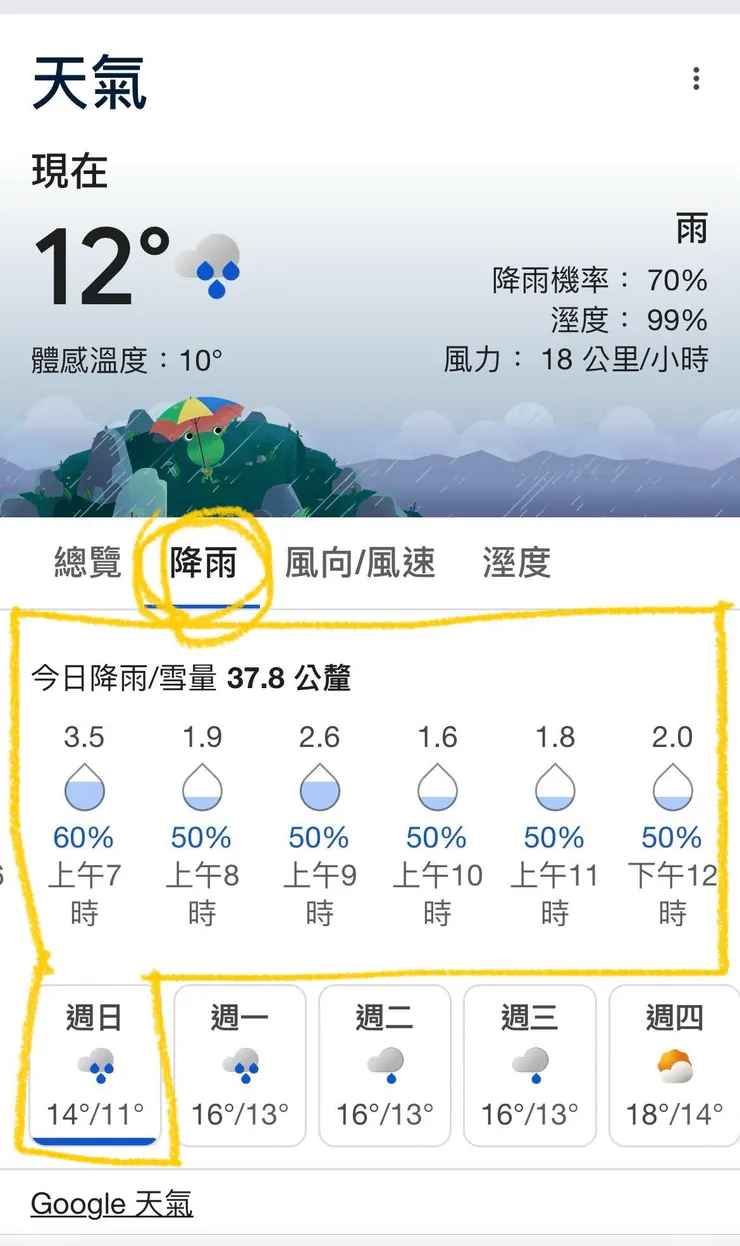
Task: Click the rain cloud icon next to 12°
Action: tap(214, 263)
